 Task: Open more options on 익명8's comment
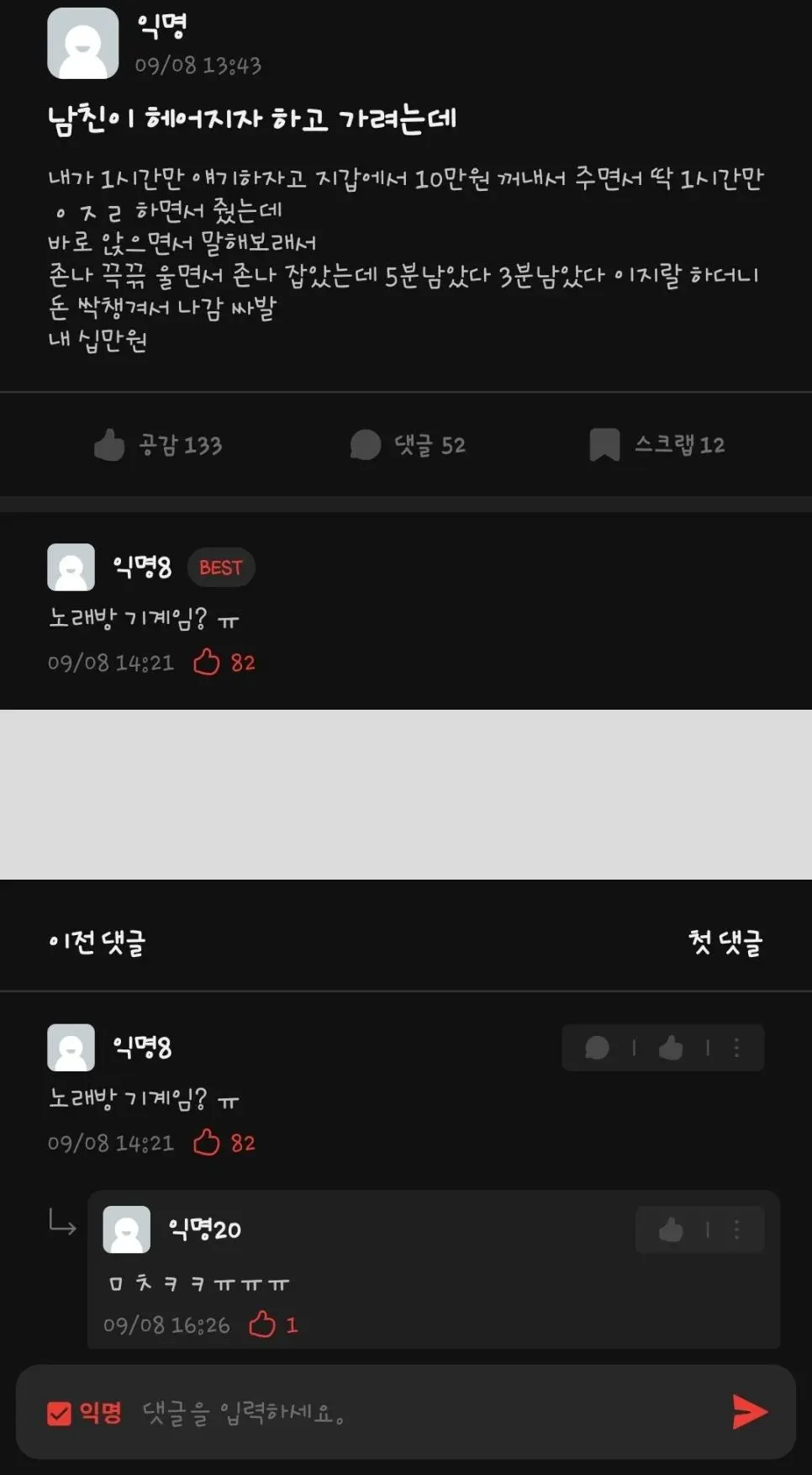[x=737, y=1048]
